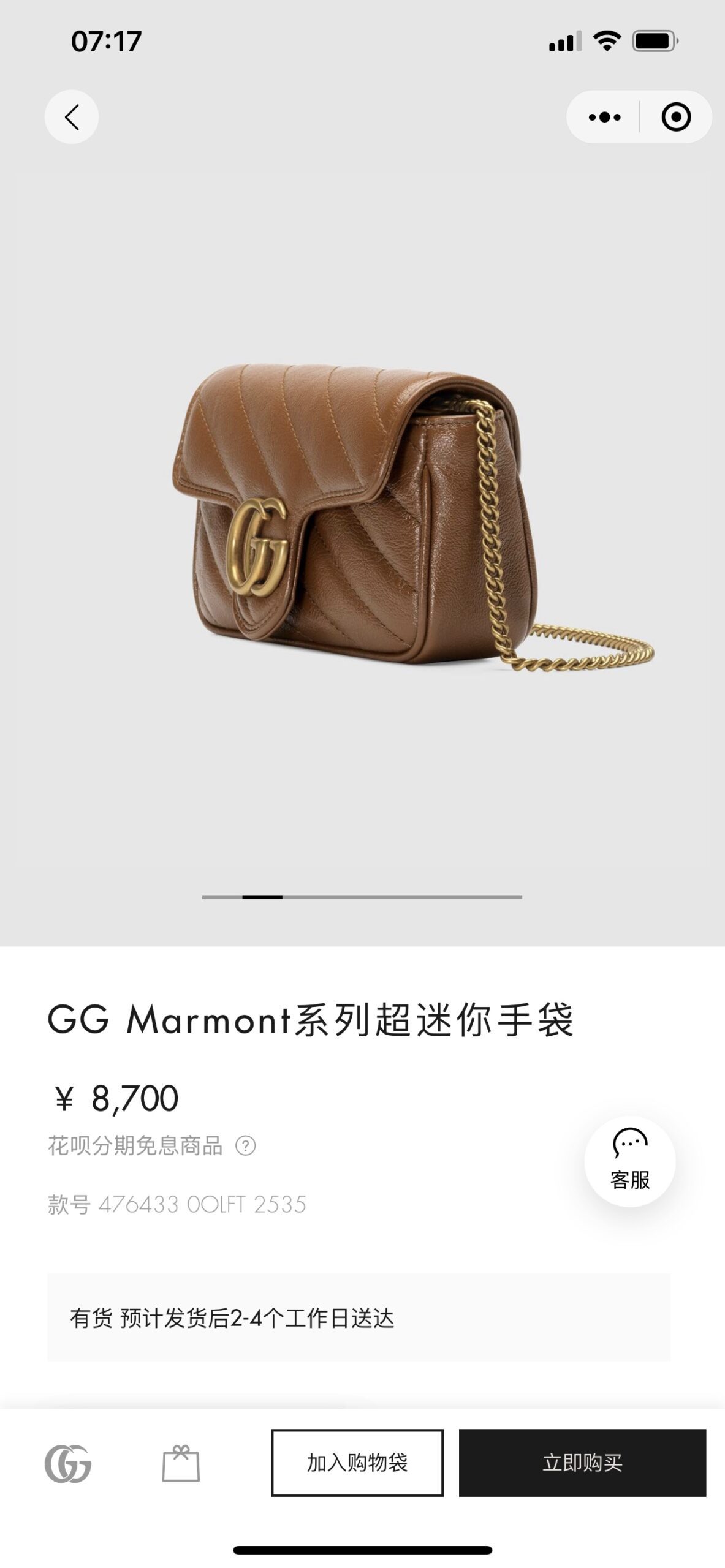The image size is (725, 1568).
Task: Buy now with 立即购买
Action: (582, 1463)
